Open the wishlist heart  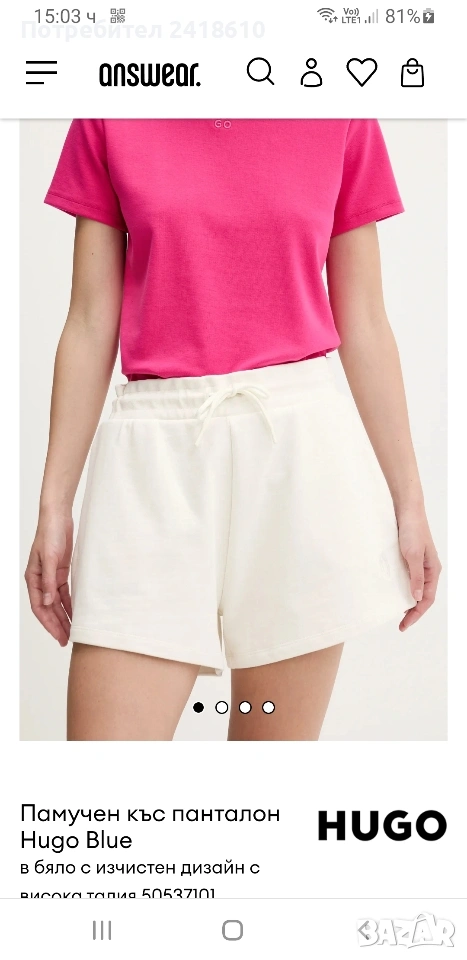[x=362, y=72]
